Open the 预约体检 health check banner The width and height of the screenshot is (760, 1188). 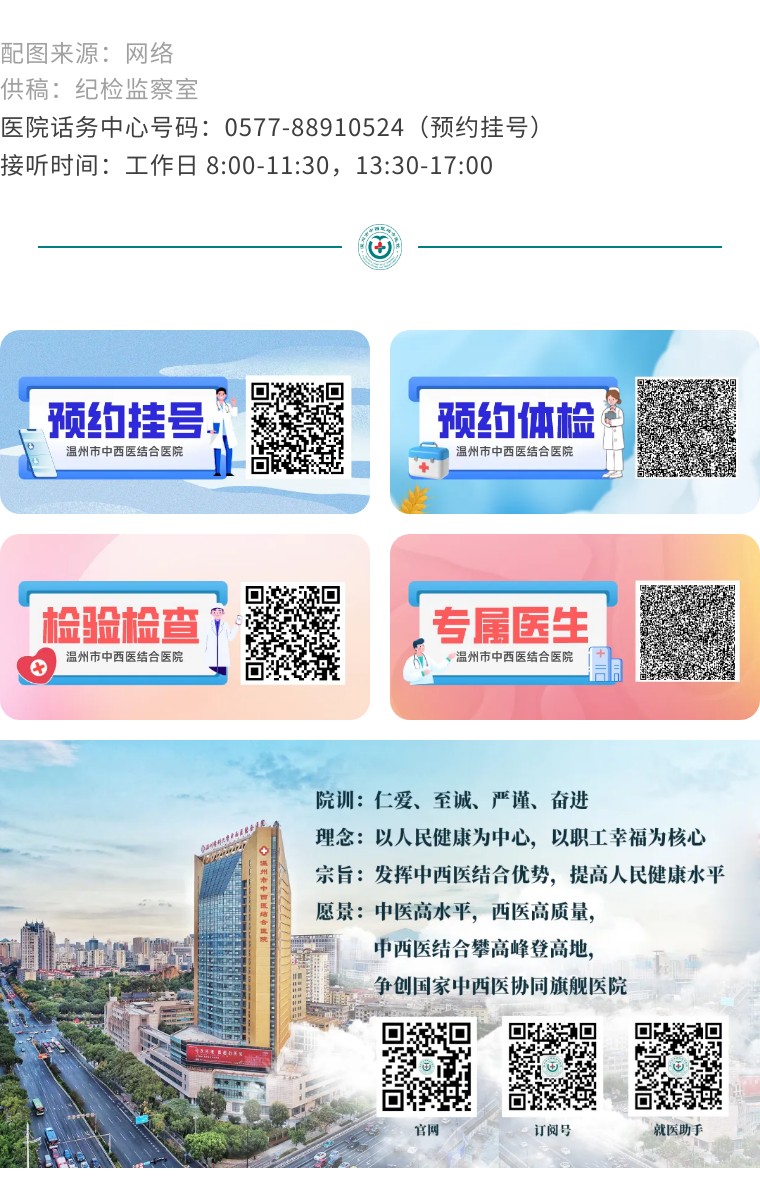tap(574, 422)
